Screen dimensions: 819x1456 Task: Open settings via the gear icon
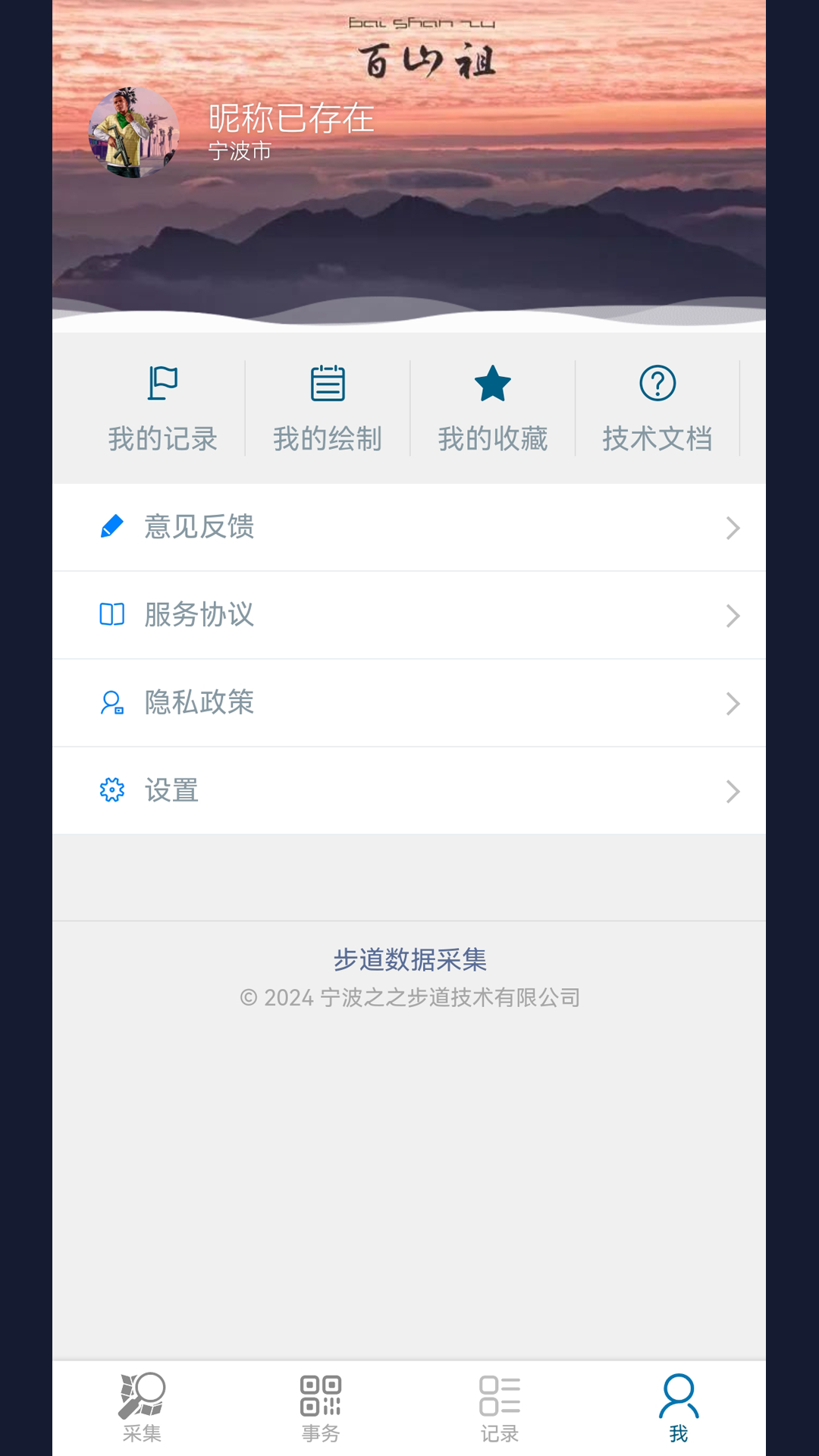[x=112, y=791]
